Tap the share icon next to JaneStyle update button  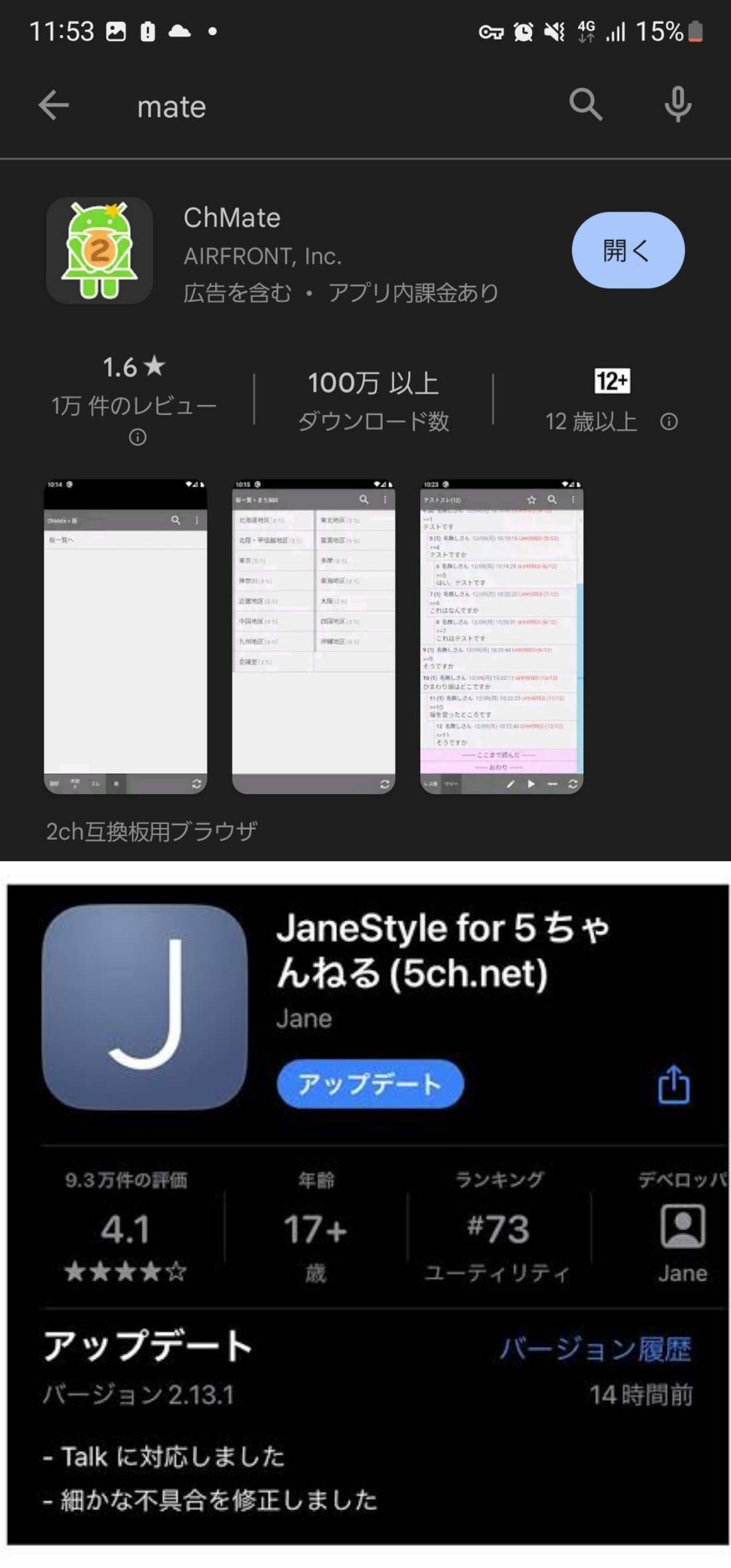(674, 1084)
